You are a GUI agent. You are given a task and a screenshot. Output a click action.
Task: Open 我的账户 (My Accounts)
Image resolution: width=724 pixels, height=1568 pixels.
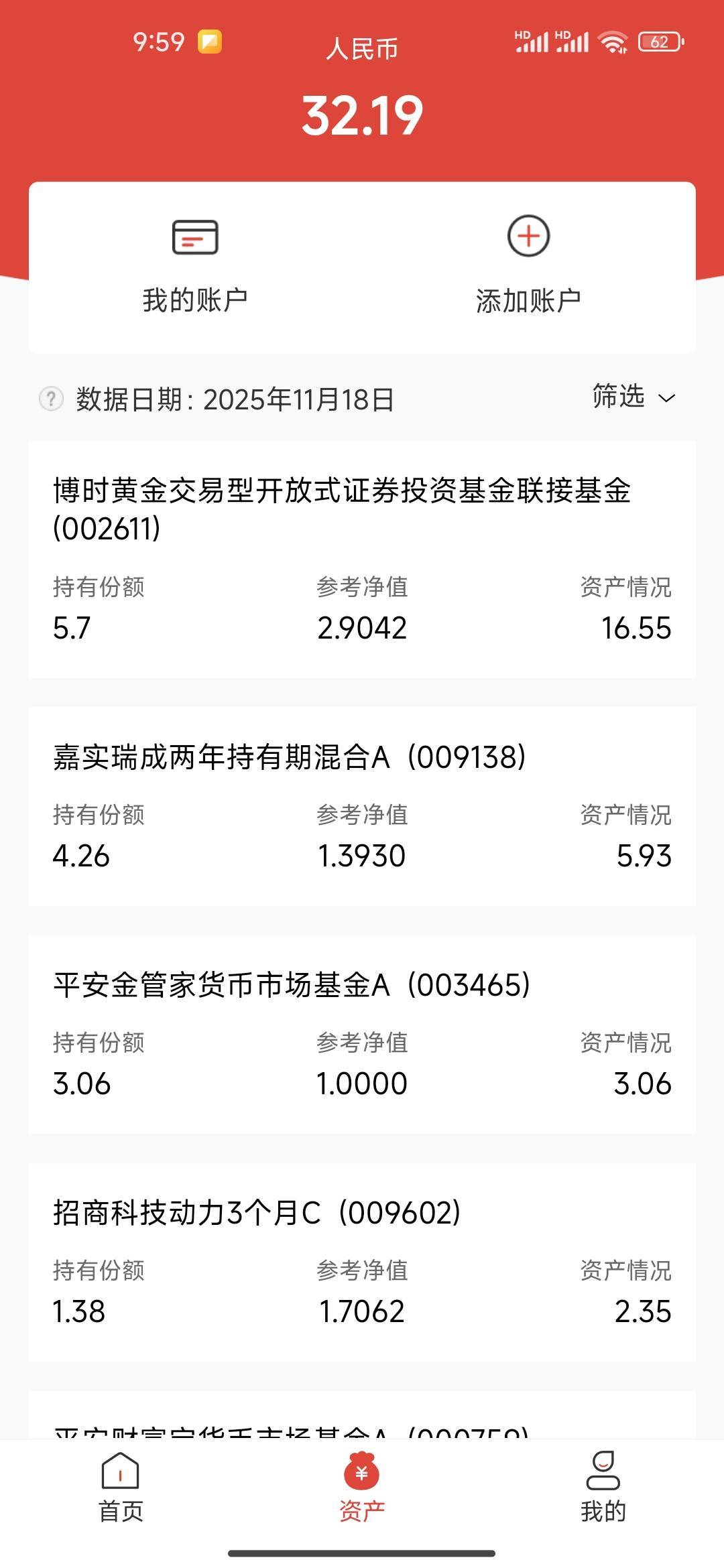(195, 267)
